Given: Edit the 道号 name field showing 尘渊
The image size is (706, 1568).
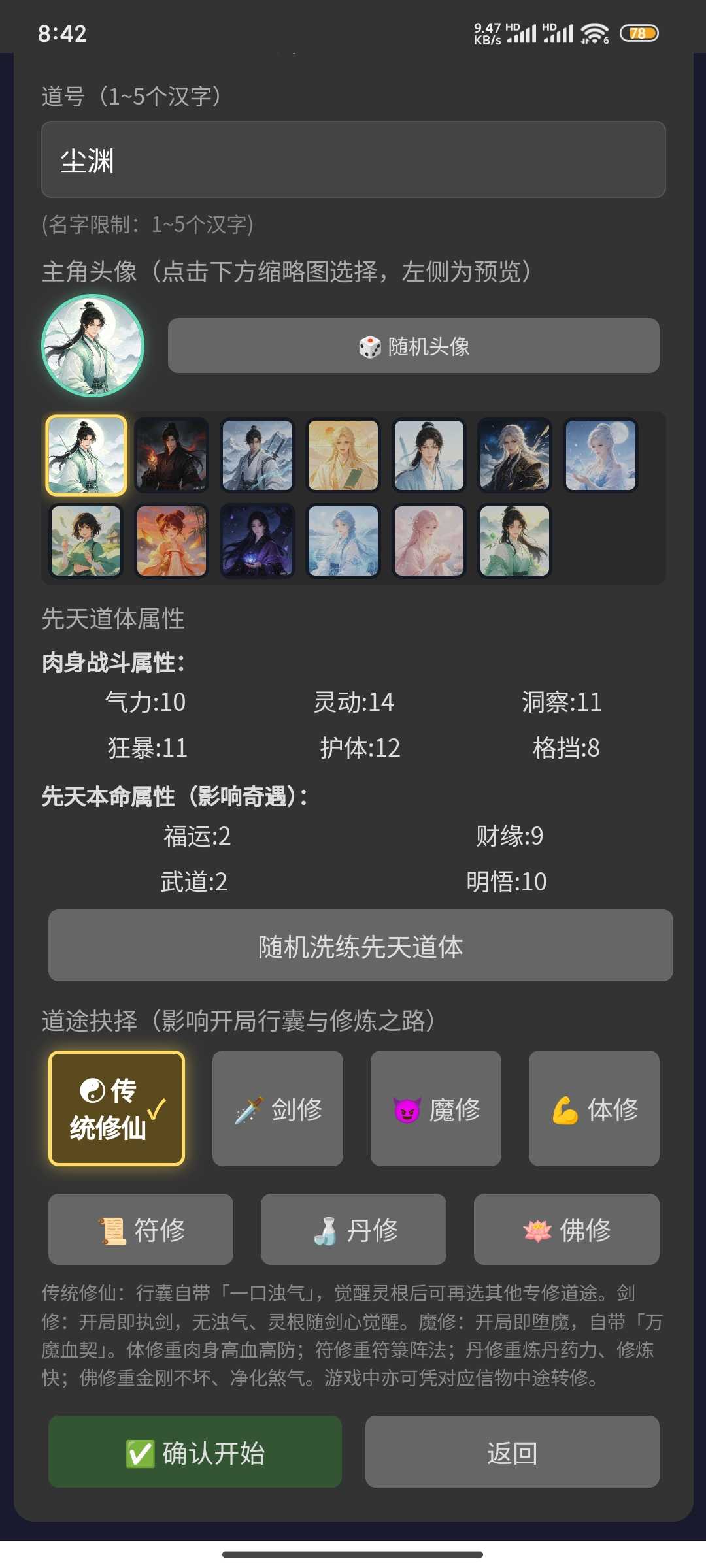Looking at the screenshot, I should click(x=353, y=159).
